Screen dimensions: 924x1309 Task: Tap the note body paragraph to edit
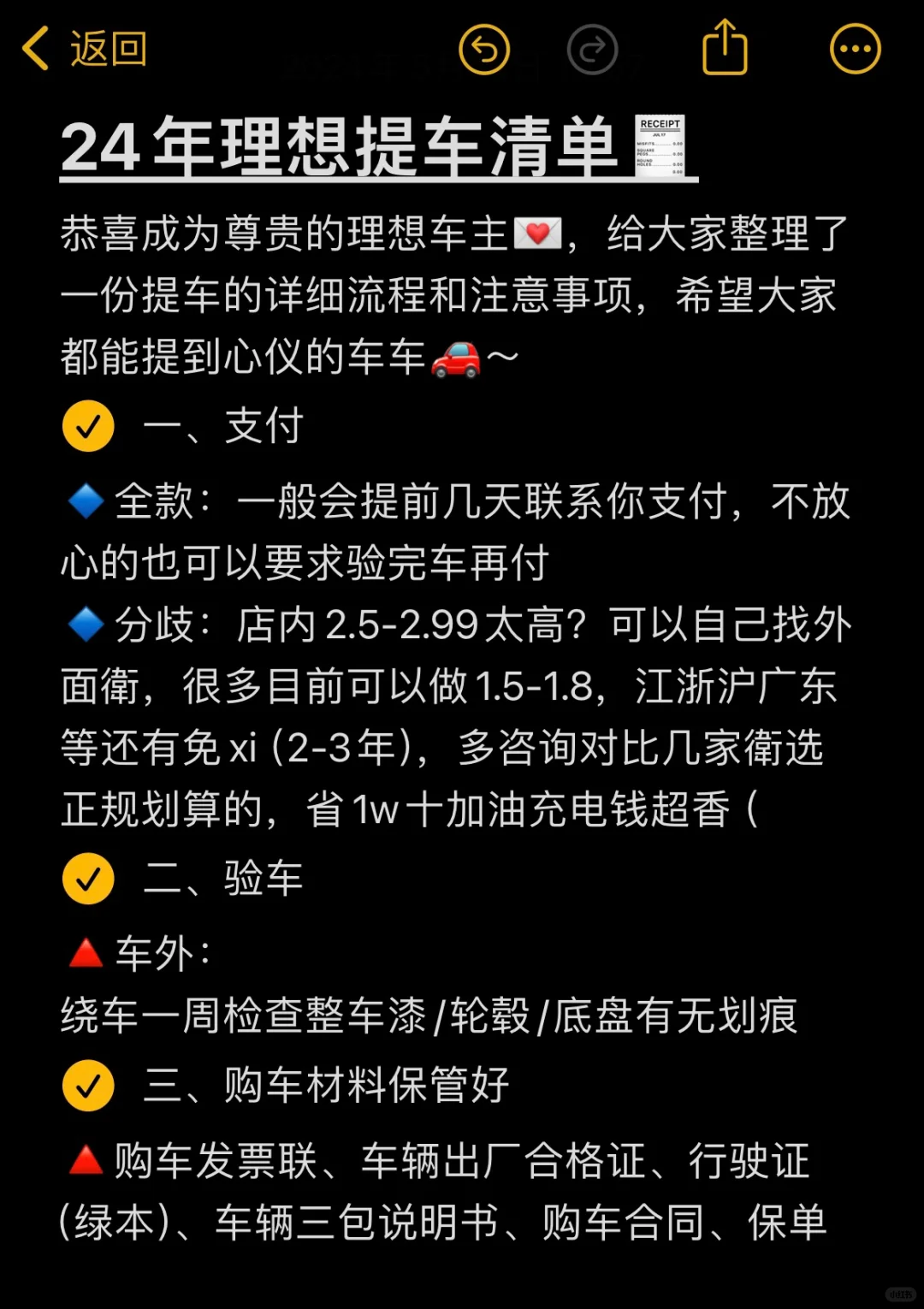[x=428, y=295]
